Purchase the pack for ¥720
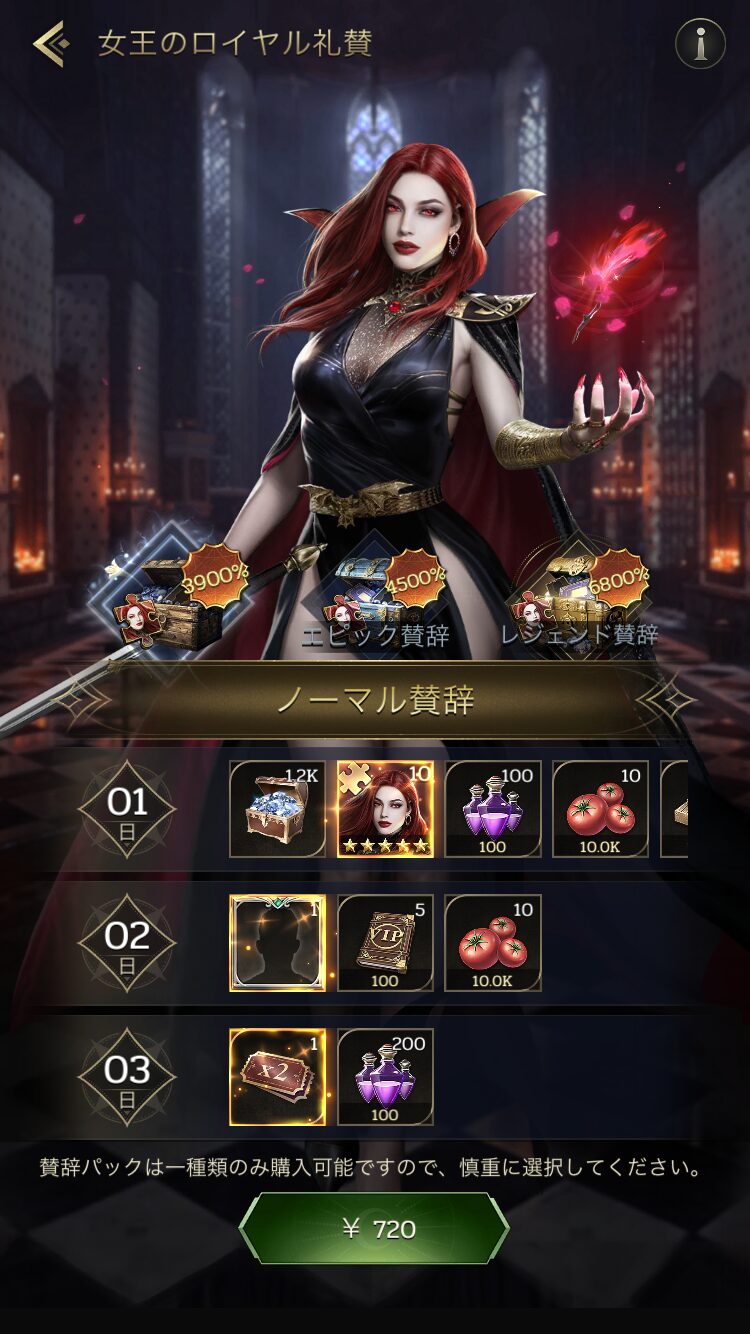Screen dimensions: 750x1334 374,1229
